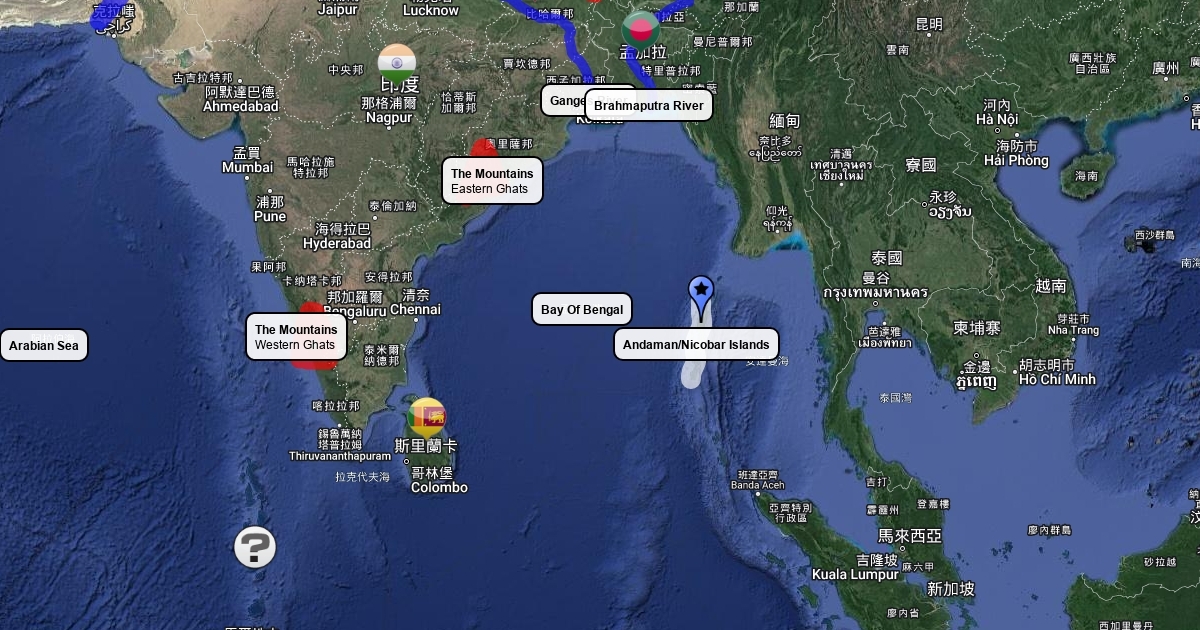Tap the Ganges River label
The width and height of the screenshot is (1200, 630).
point(562,100)
